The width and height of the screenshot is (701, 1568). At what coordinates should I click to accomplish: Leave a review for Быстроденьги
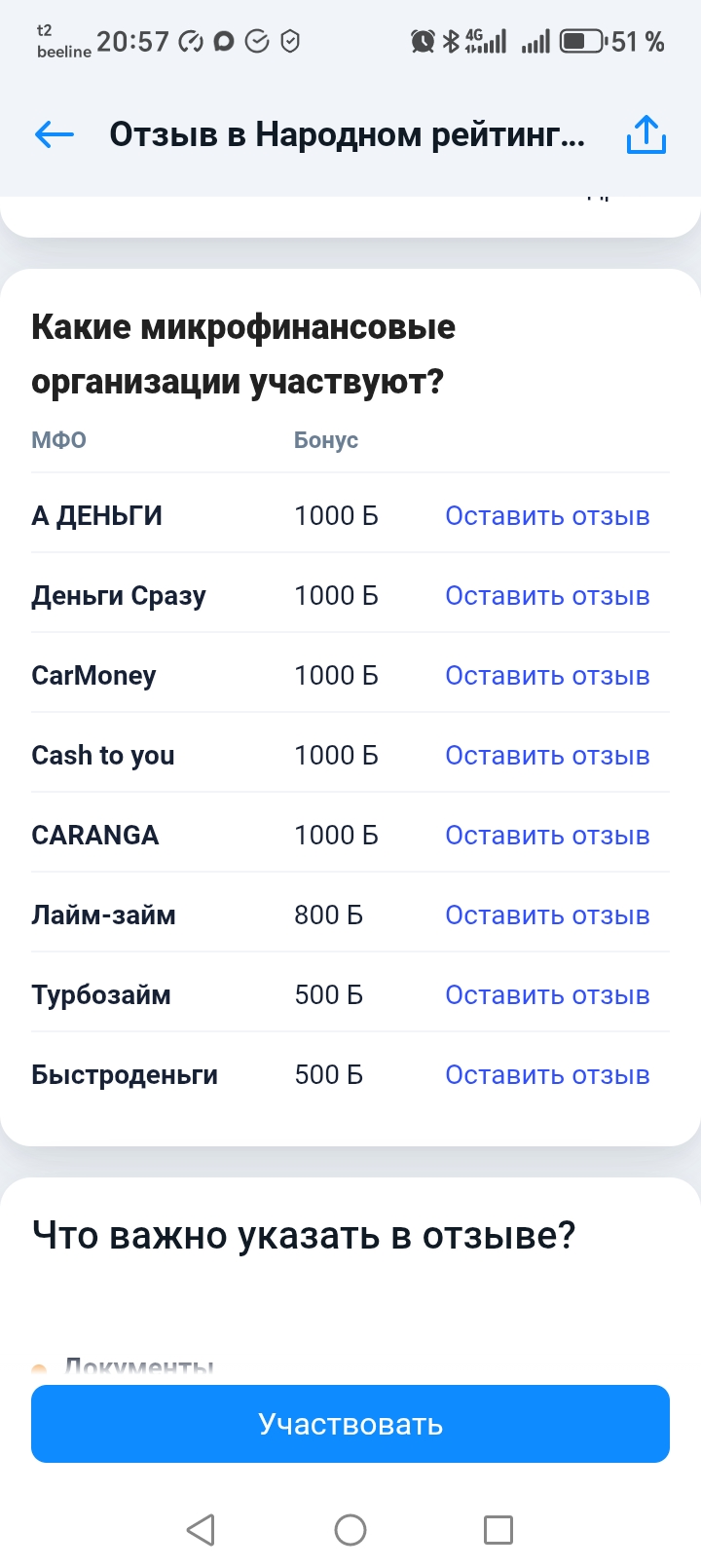547,1075
